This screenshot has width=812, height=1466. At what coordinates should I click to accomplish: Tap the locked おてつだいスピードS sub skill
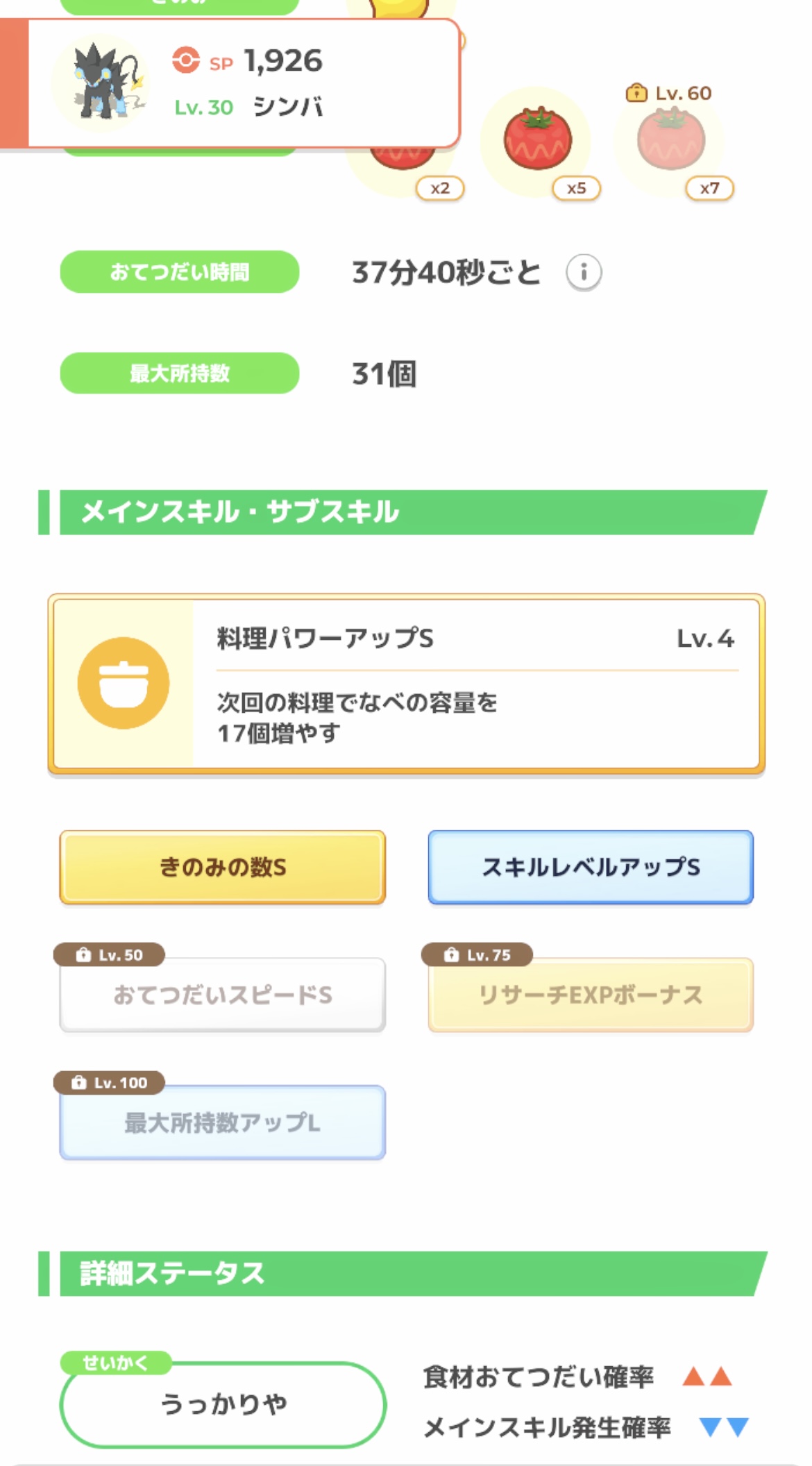point(222,994)
